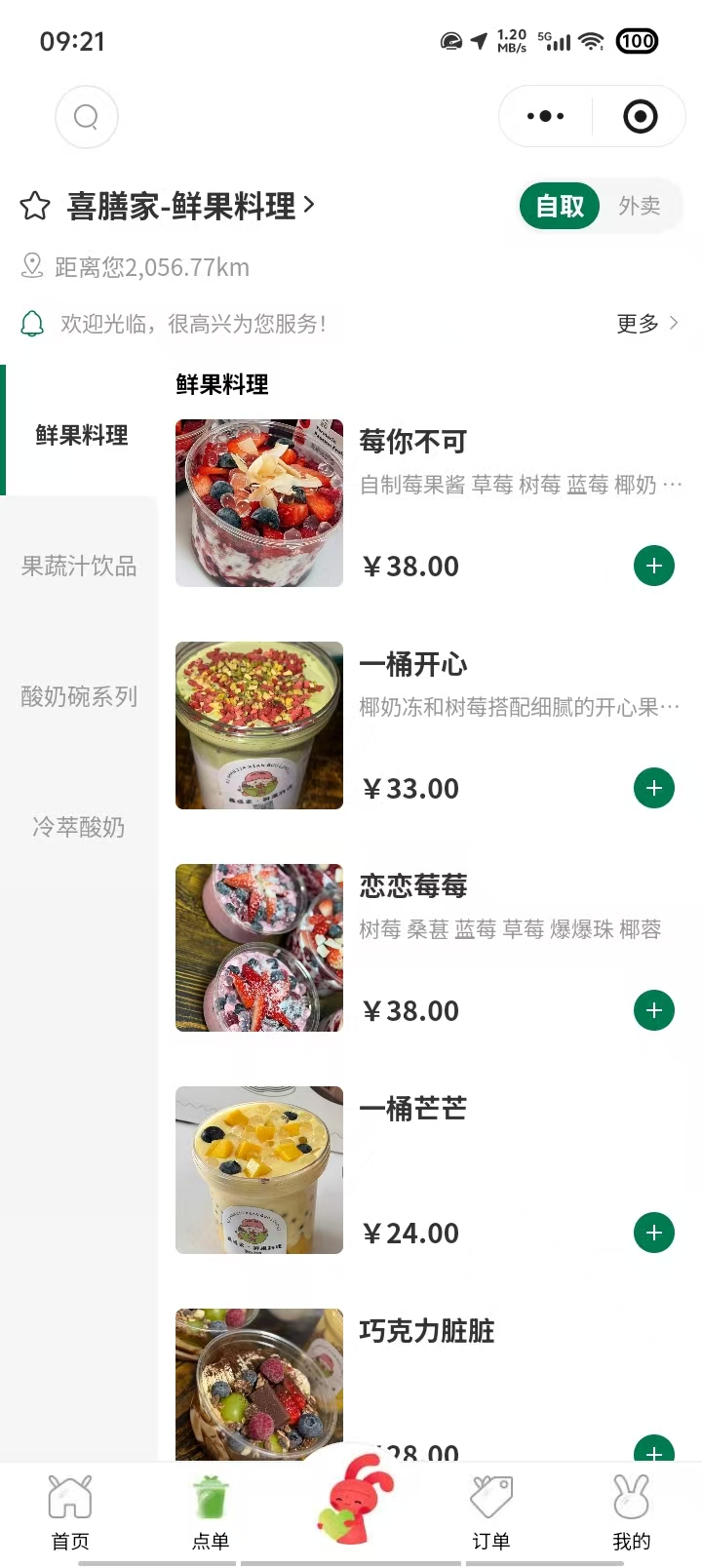Close the mini program with the circle button

click(640, 117)
